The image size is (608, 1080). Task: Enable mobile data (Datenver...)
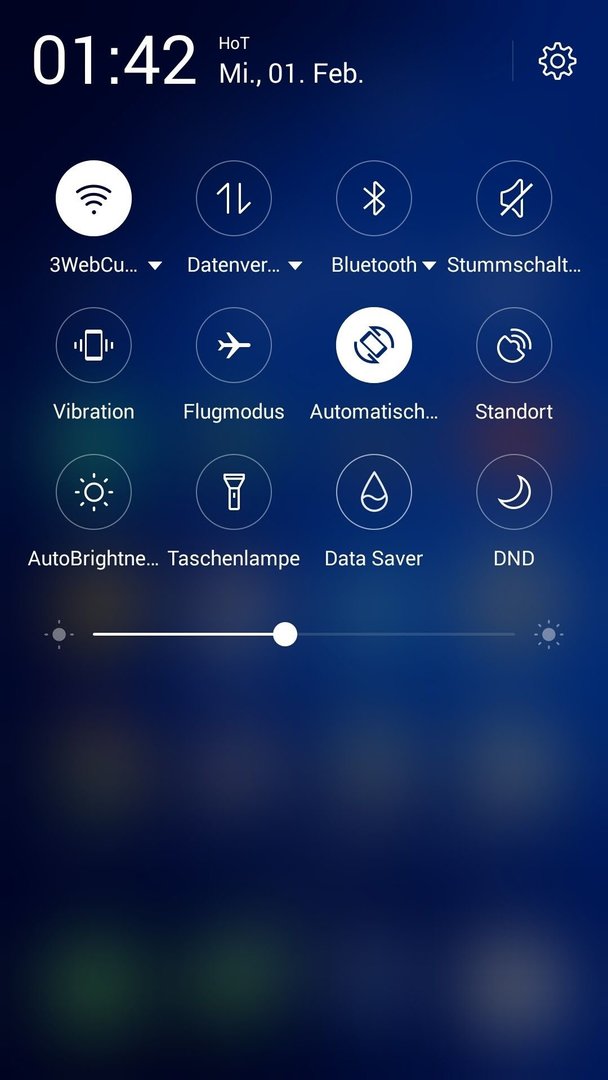tap(234, 198)
